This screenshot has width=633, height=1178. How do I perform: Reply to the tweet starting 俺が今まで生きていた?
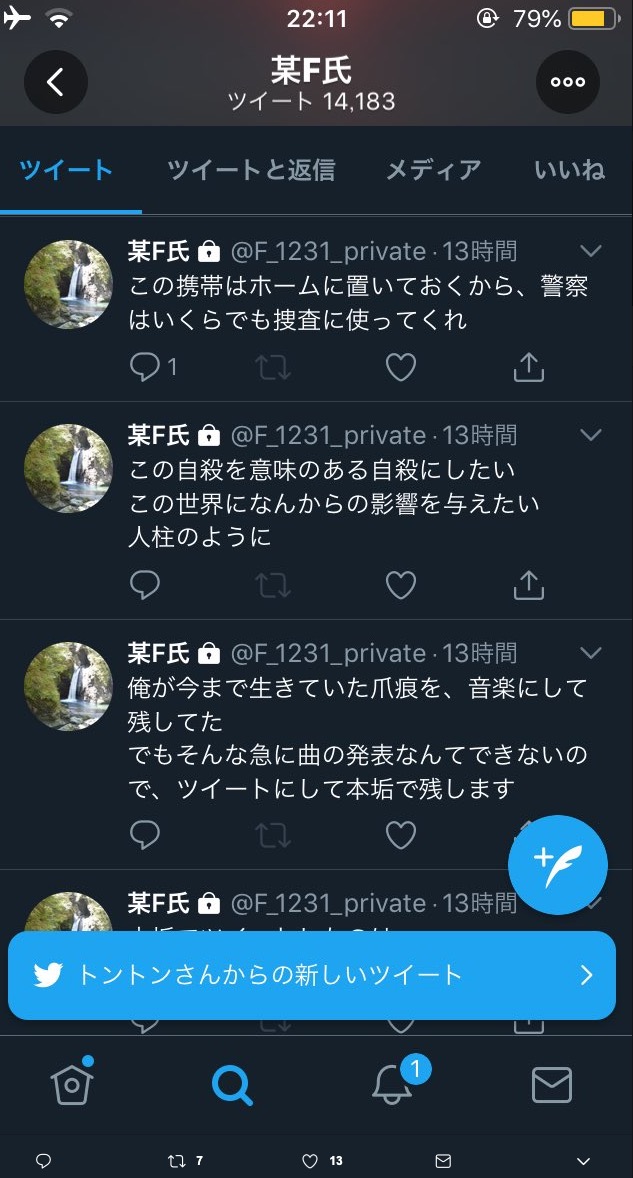(146, 833)
